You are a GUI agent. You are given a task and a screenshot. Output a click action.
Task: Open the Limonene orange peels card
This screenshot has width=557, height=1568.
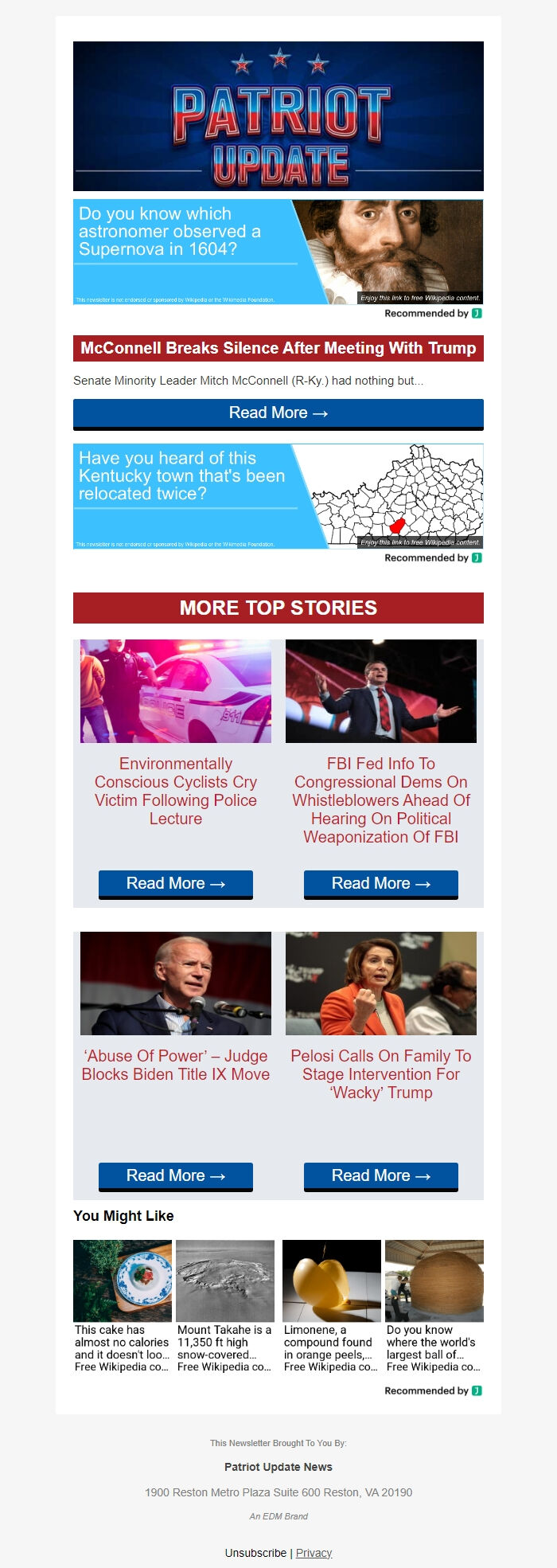pos(332,1306)
